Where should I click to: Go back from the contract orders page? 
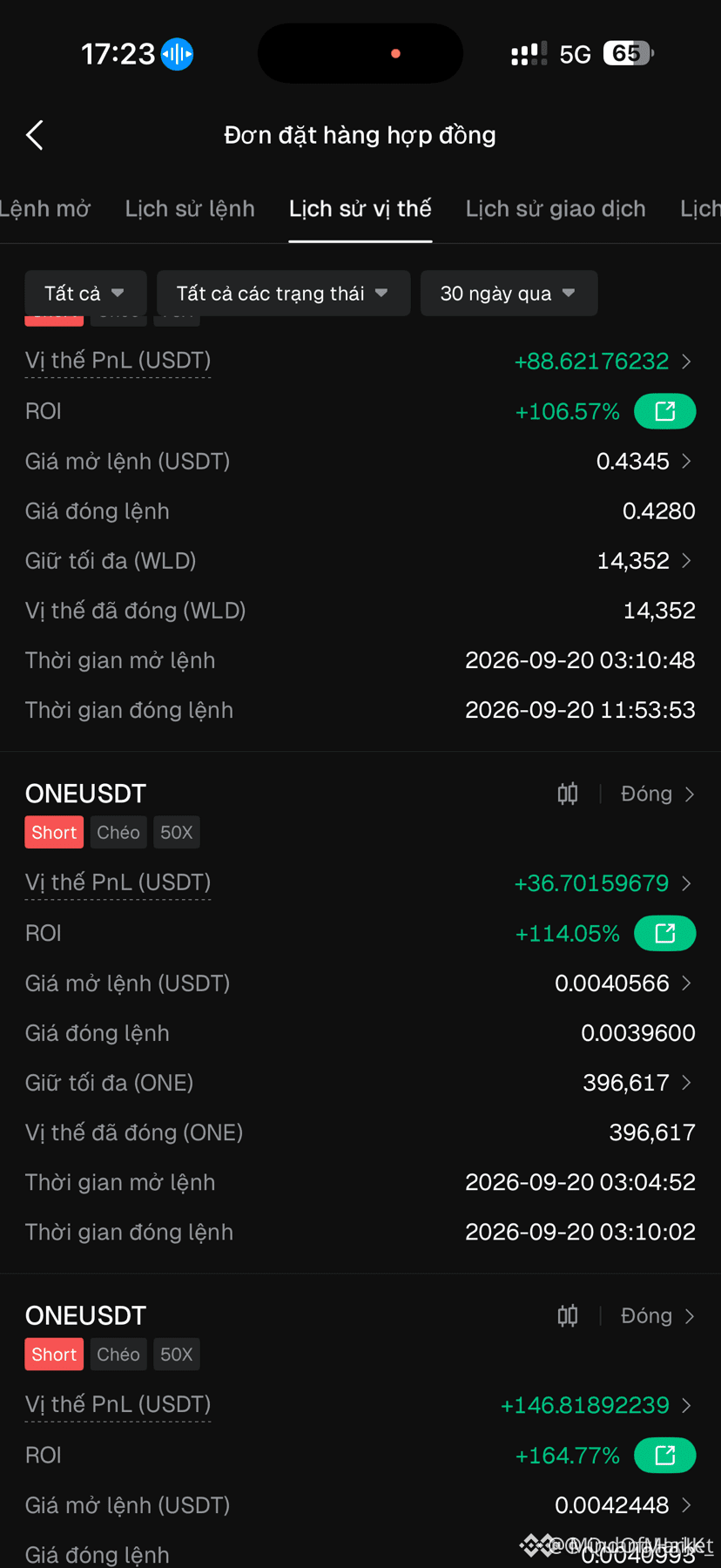35,135
